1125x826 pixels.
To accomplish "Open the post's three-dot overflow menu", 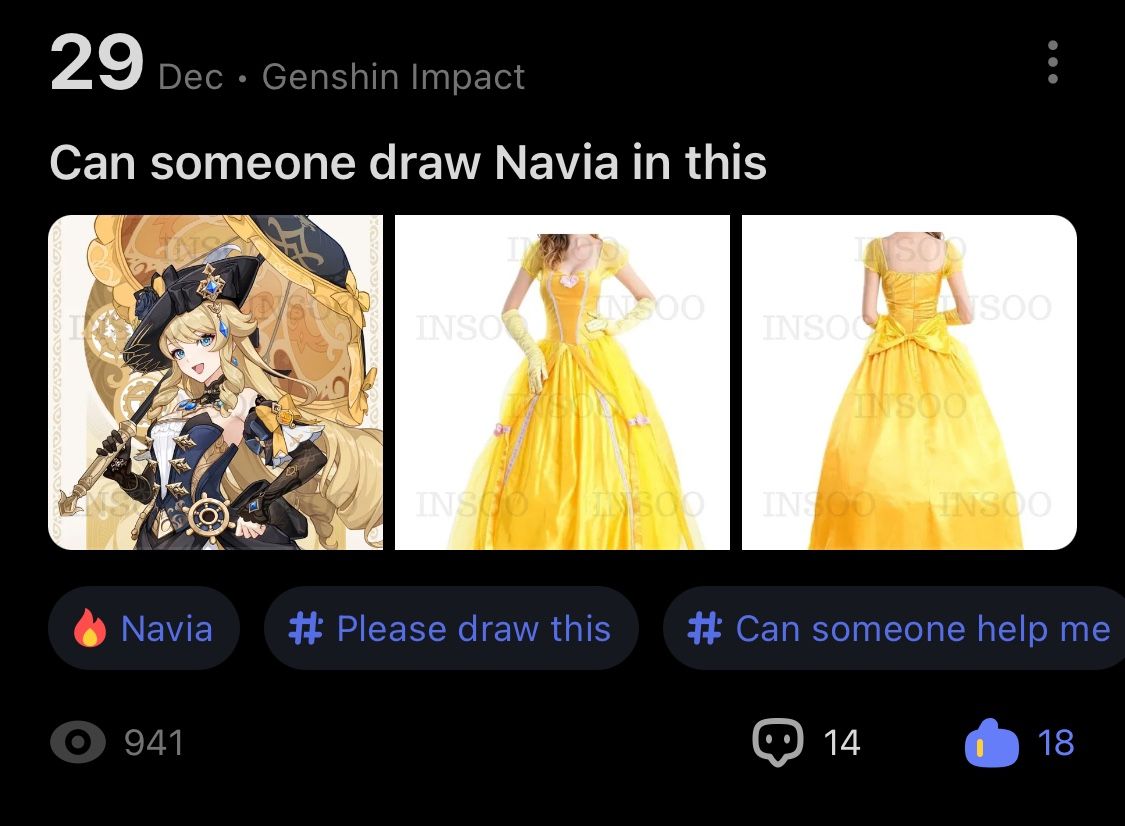I will click(1052, 62).
